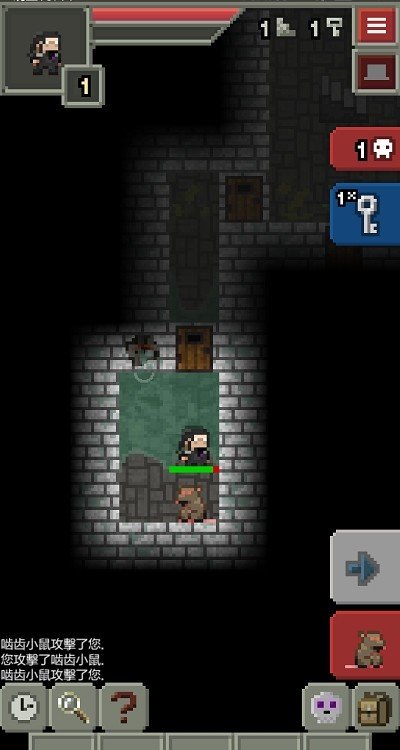The image size is (400, 750).
Task: Tap the grey arrow resume button
Action: tap(366, 567)
